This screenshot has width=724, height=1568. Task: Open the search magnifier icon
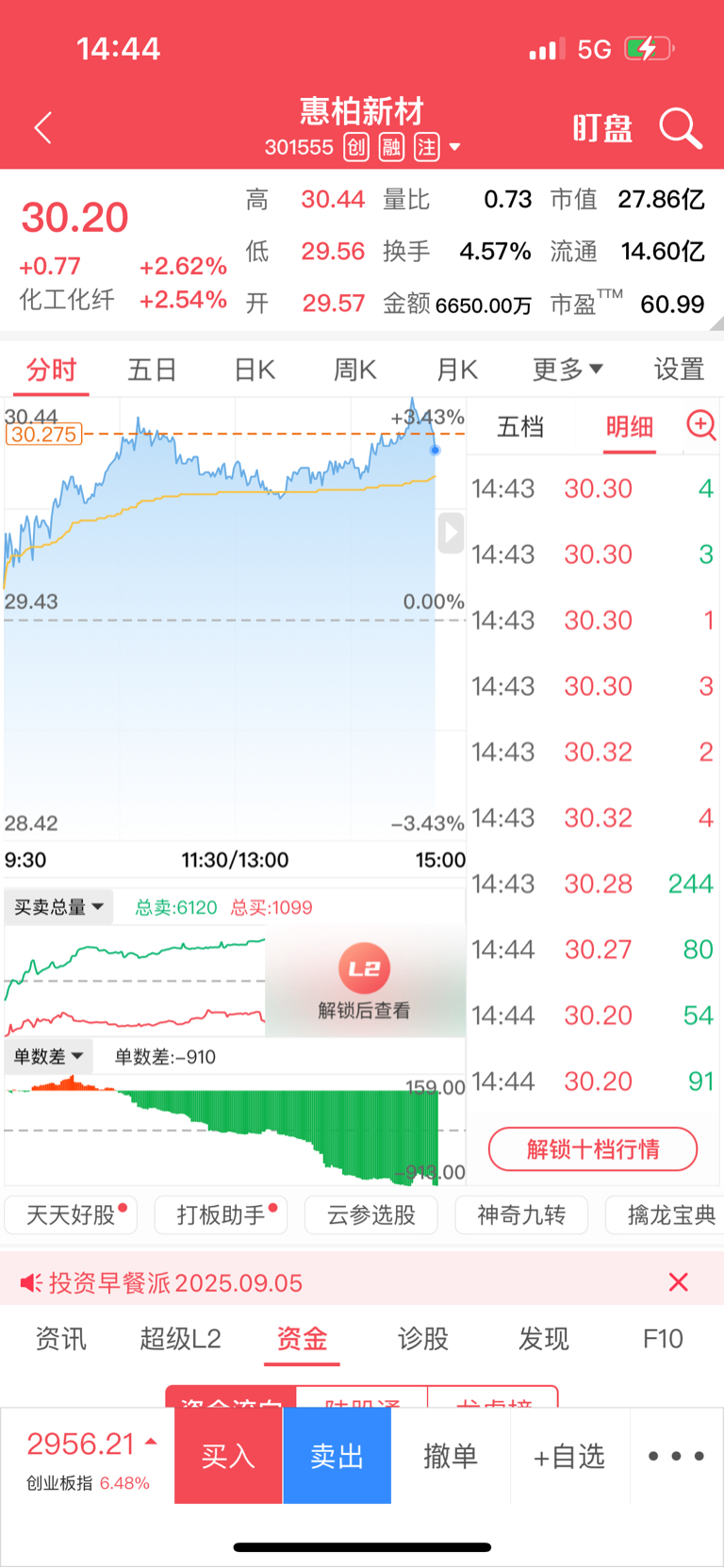click(681, 128)
